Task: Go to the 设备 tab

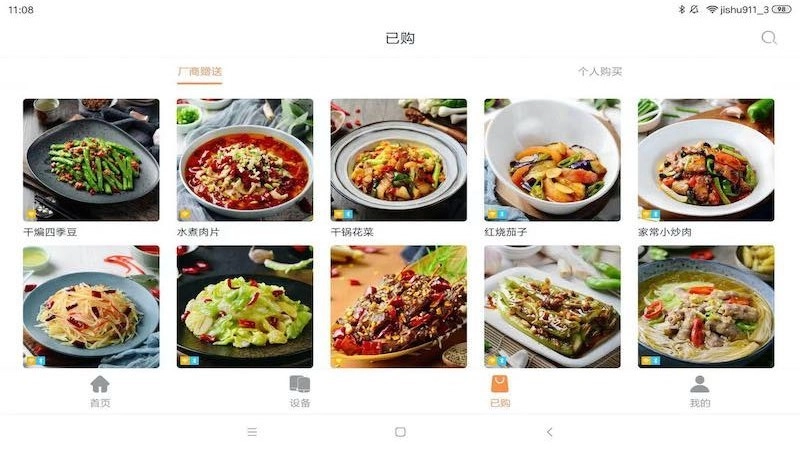Action: (x=300, y=391)
